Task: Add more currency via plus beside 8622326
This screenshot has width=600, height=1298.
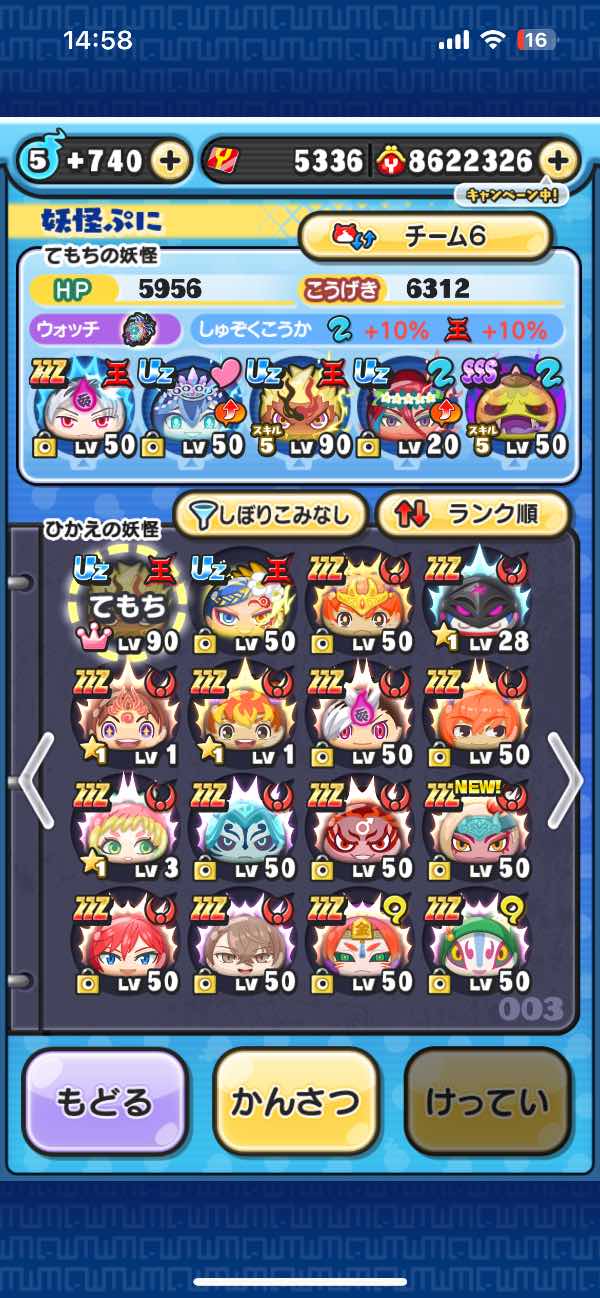Action: point(559,161)
